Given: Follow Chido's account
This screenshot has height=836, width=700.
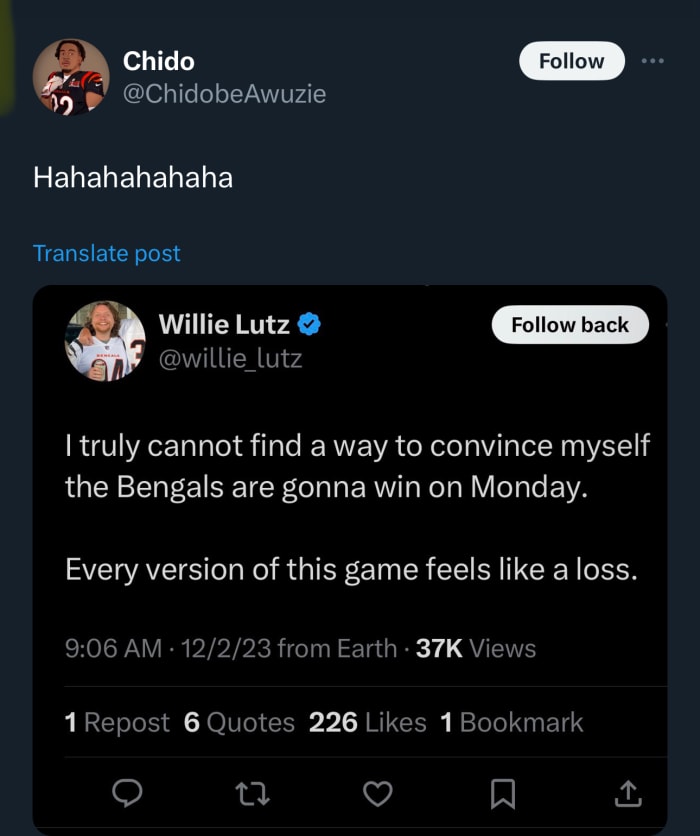Looking at the screenshot, I should pos(571,61).
